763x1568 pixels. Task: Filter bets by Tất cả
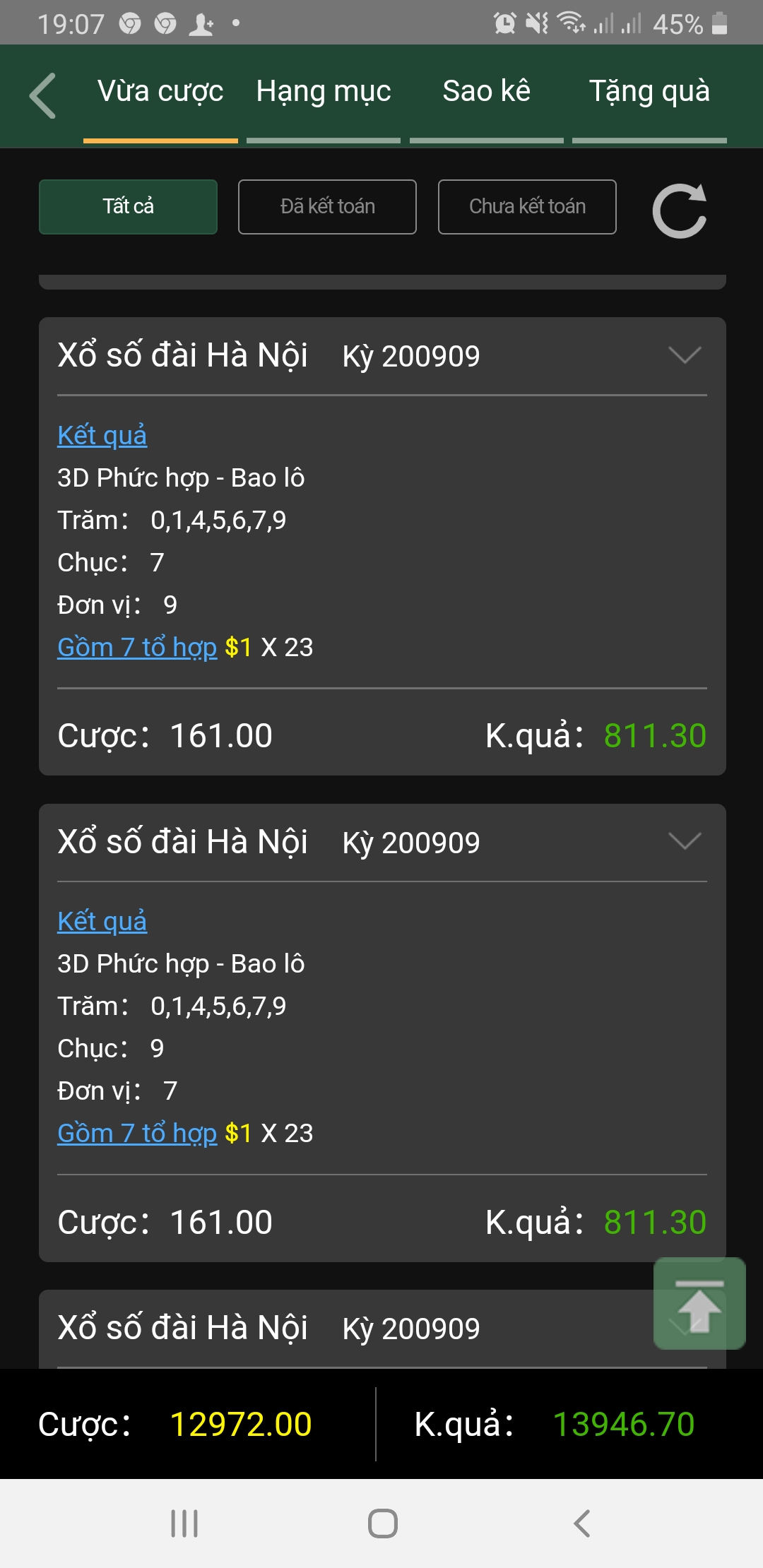[x=128, y=206]
